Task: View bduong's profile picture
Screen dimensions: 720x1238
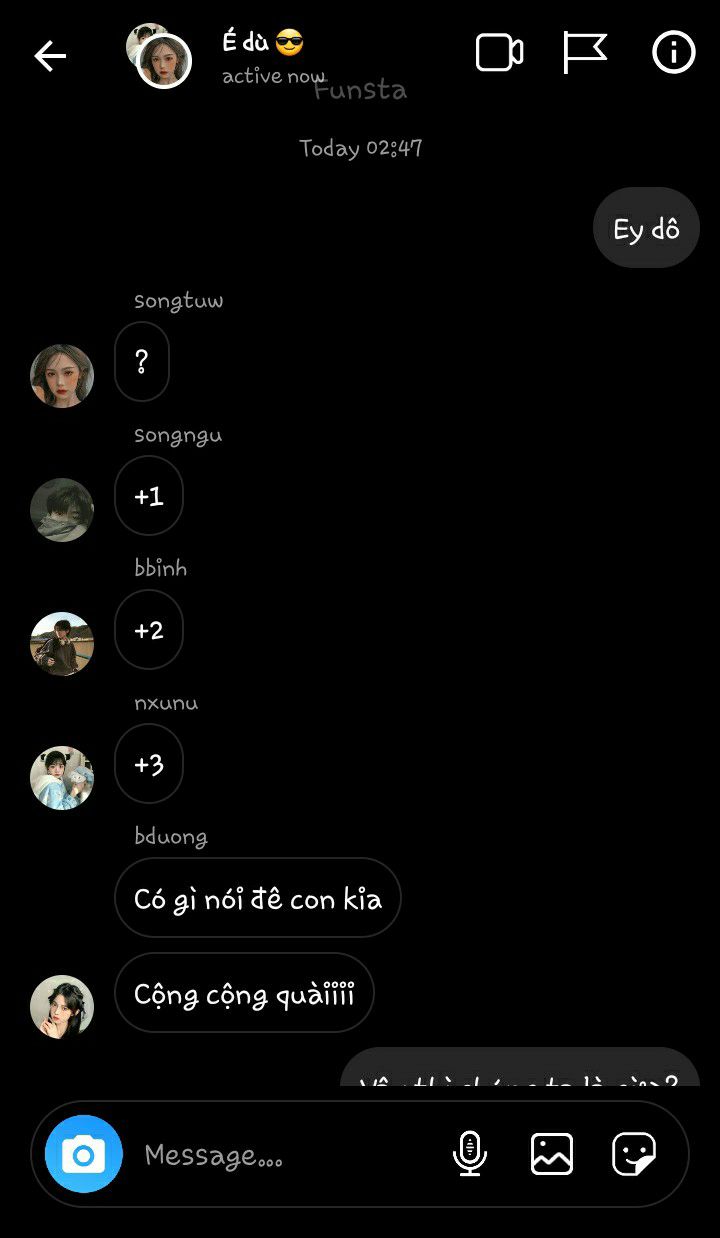Action: point(62,1007)
